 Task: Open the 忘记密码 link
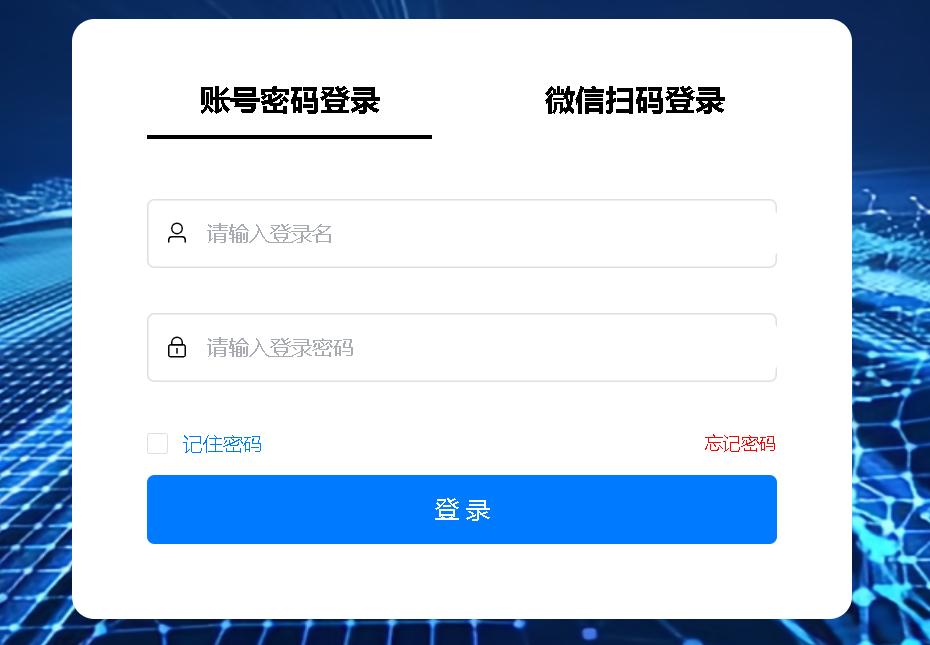[x=739, y=444]
